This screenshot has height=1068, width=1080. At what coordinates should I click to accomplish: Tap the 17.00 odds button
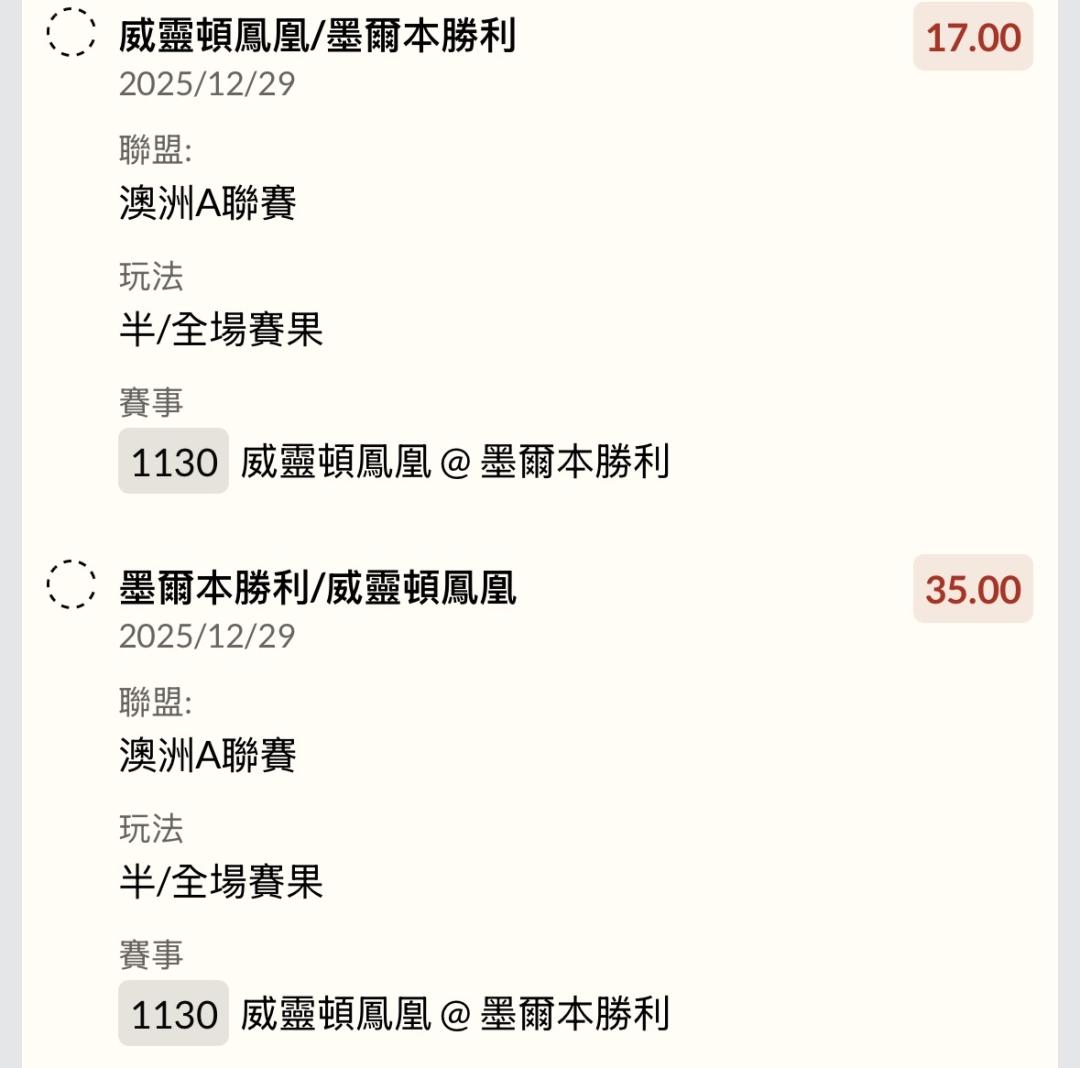(x=972, y=38)
